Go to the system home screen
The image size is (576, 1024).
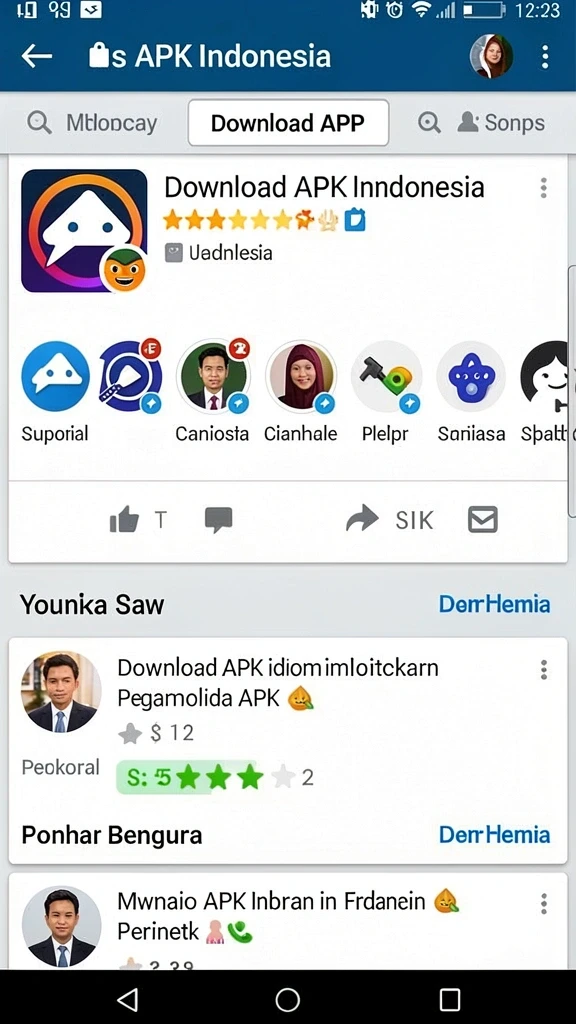287,999
